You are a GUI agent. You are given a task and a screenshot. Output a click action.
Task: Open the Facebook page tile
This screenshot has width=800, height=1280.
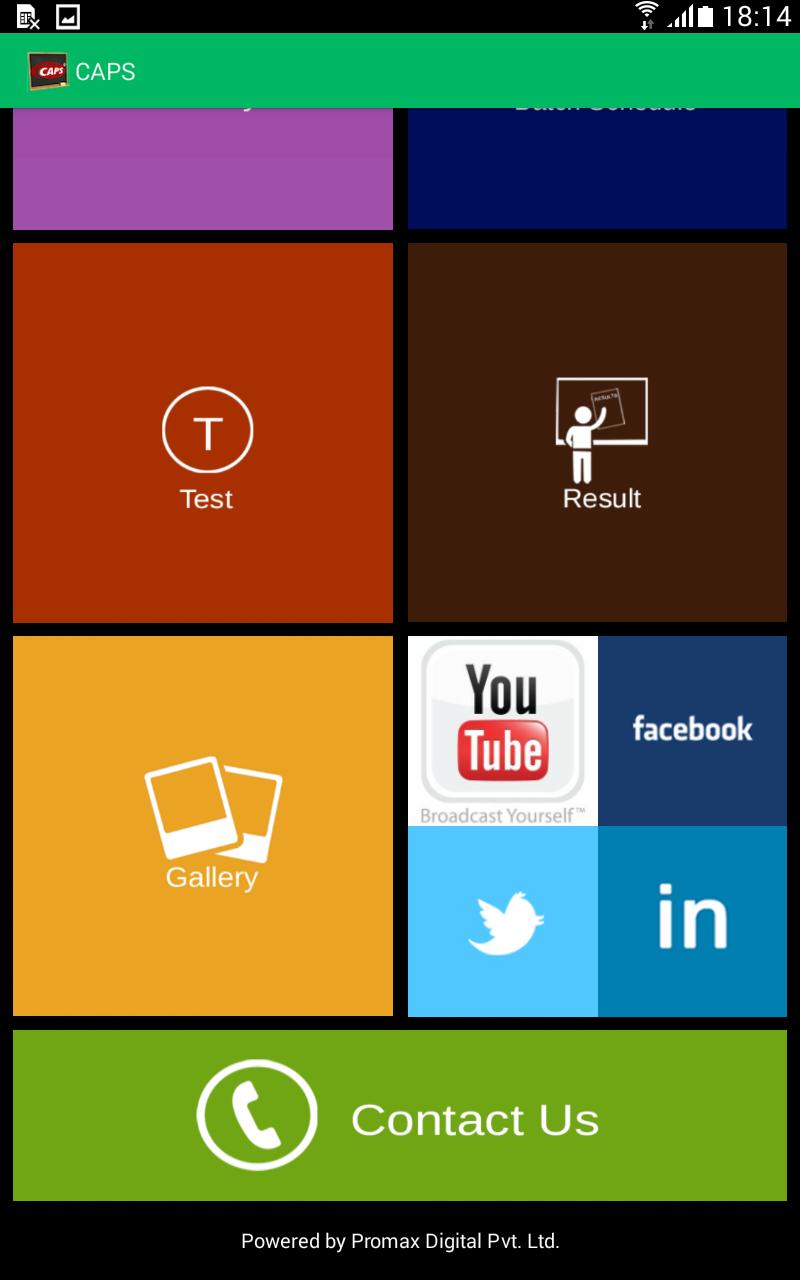tap(692, 731)
